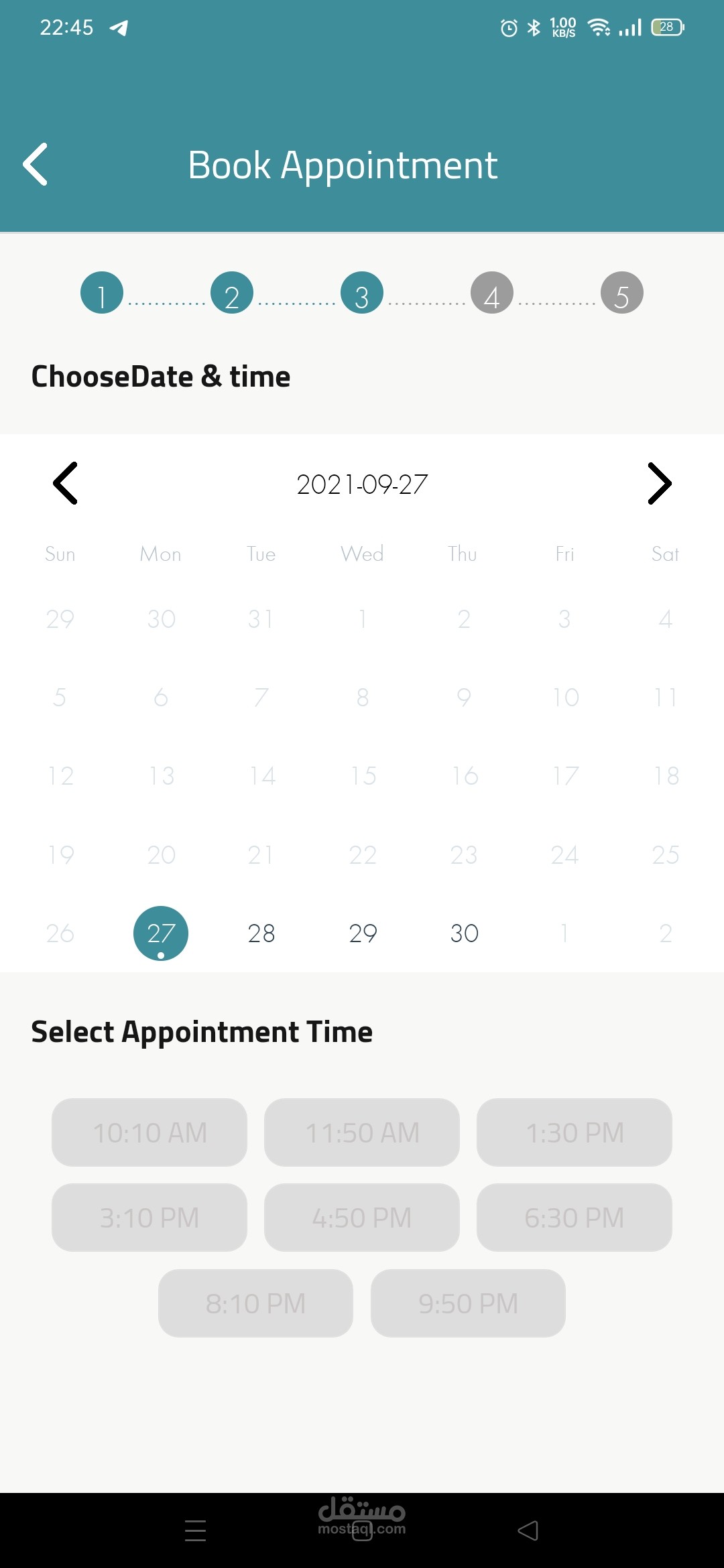The height and width of the screenshot is (1568, 724).
Task: Choose the 4:50 PM appointment time
Action: click(x=362, y=1218)
